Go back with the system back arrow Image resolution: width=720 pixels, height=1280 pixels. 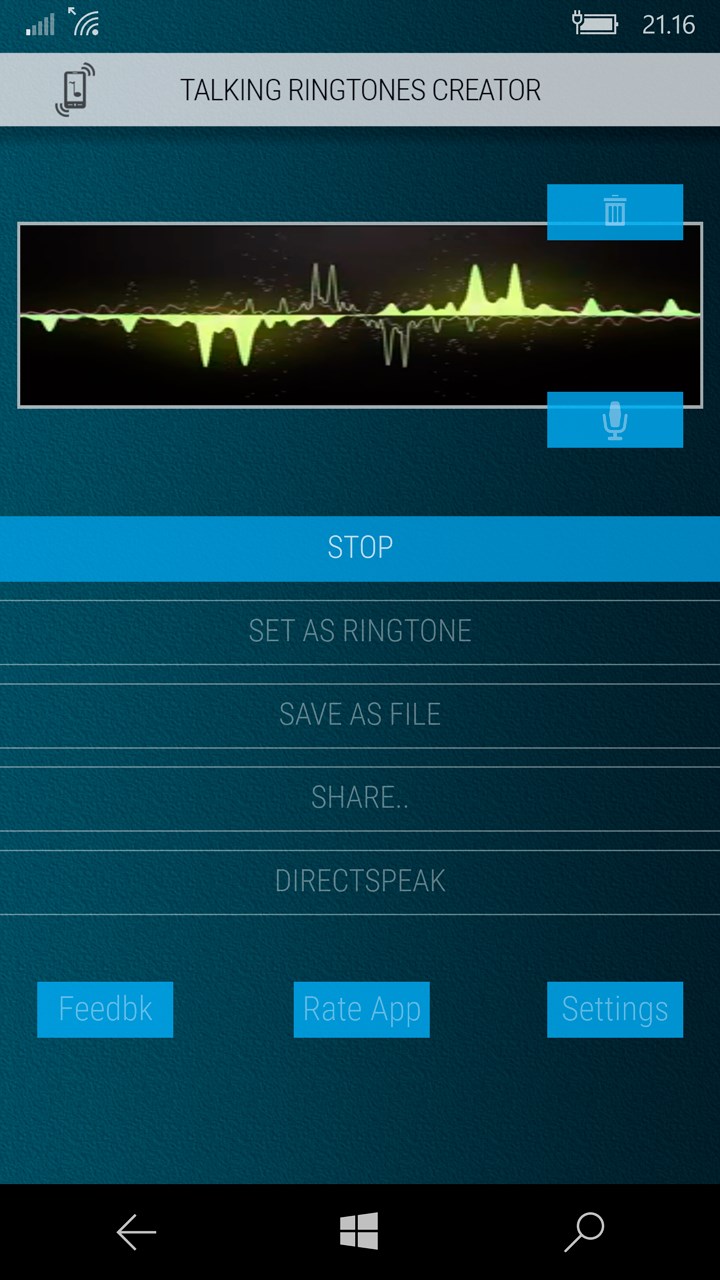tap(136, 1232)
